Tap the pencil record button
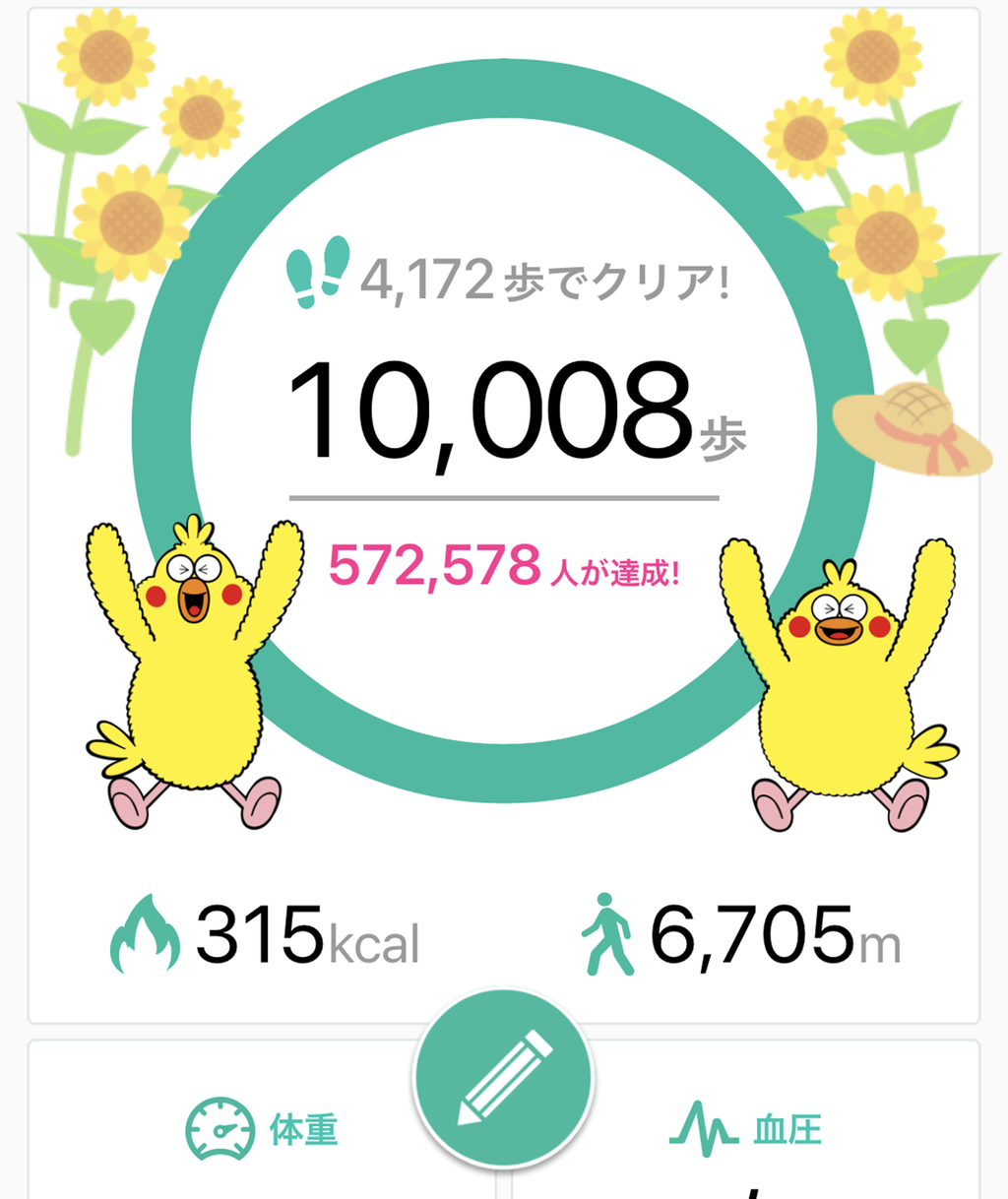1008x1199 pixels. point(503,1077)
